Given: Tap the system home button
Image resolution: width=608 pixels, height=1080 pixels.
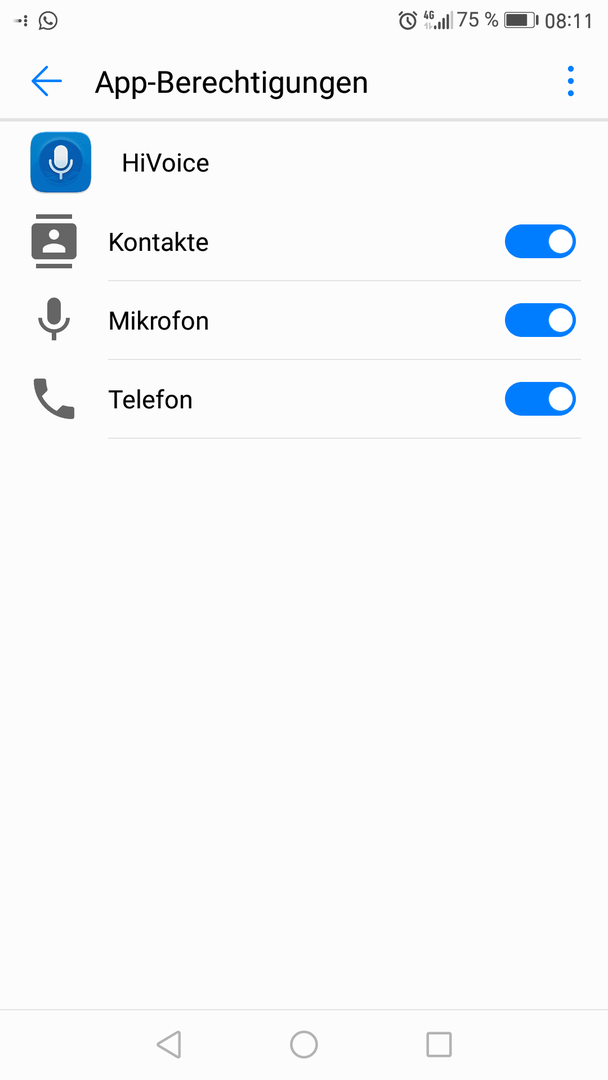Looking at the screenshot, I should pyautogui.click(x=304, y=1044).
